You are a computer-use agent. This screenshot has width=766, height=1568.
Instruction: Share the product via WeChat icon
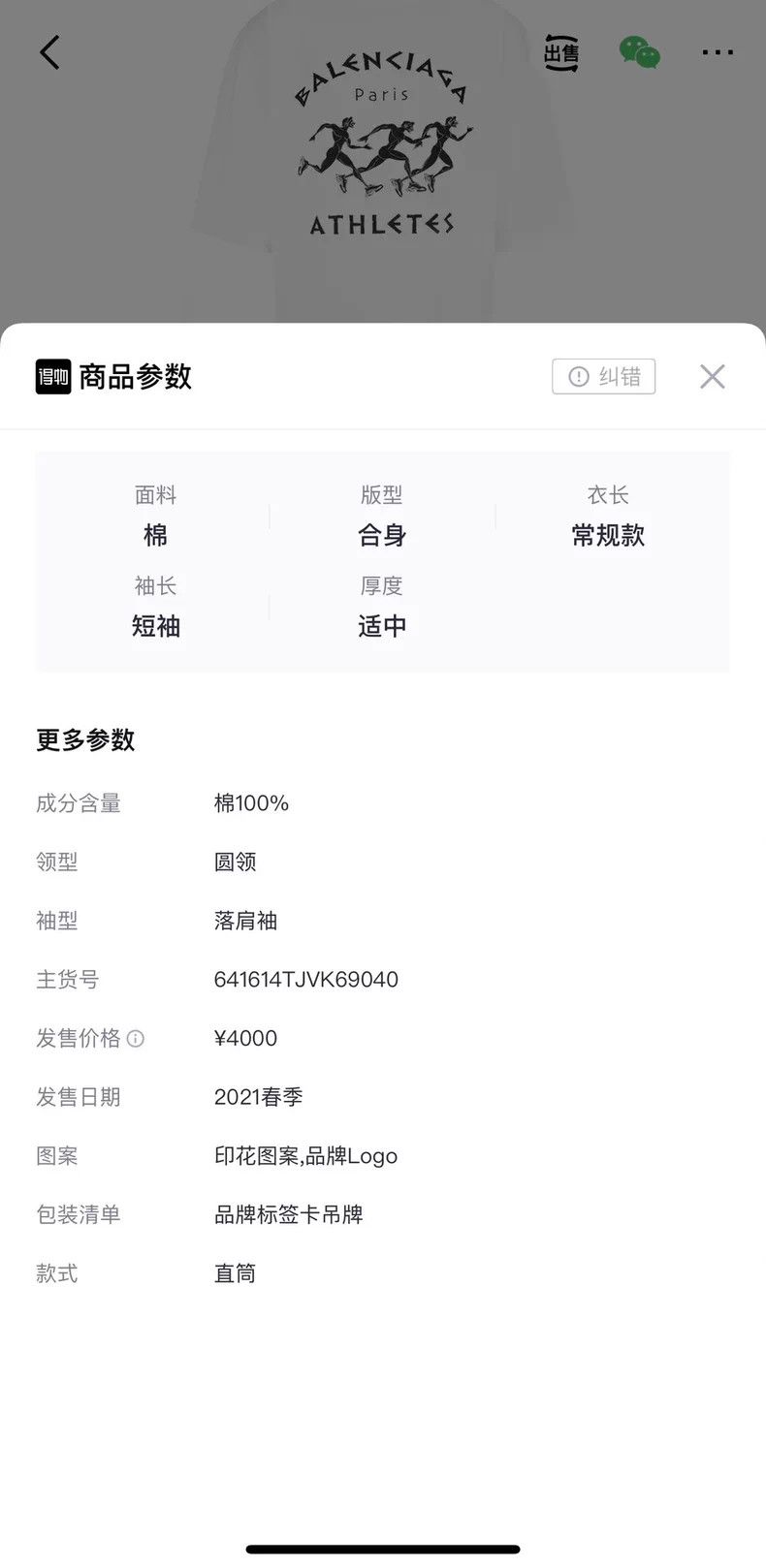(x=640, y=52)
